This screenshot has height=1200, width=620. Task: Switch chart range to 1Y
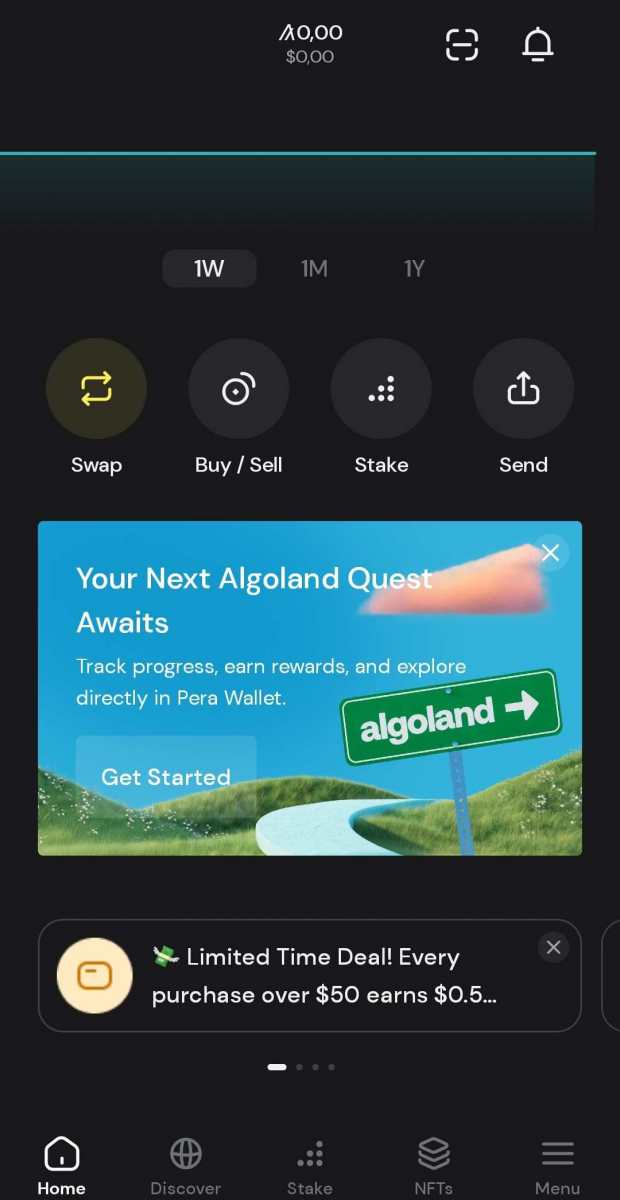414,268
